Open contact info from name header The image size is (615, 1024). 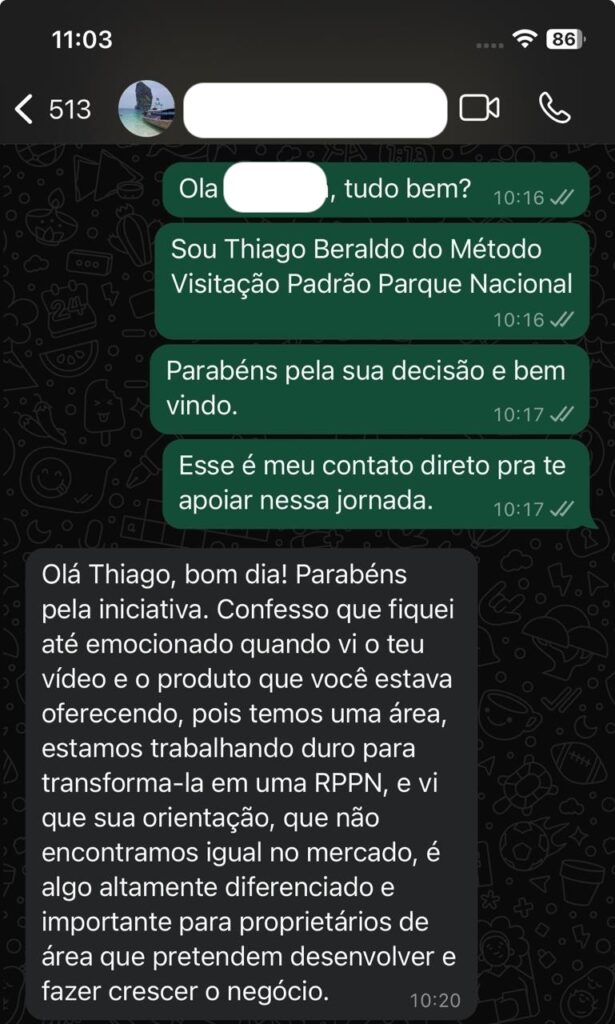coord(315,110)
